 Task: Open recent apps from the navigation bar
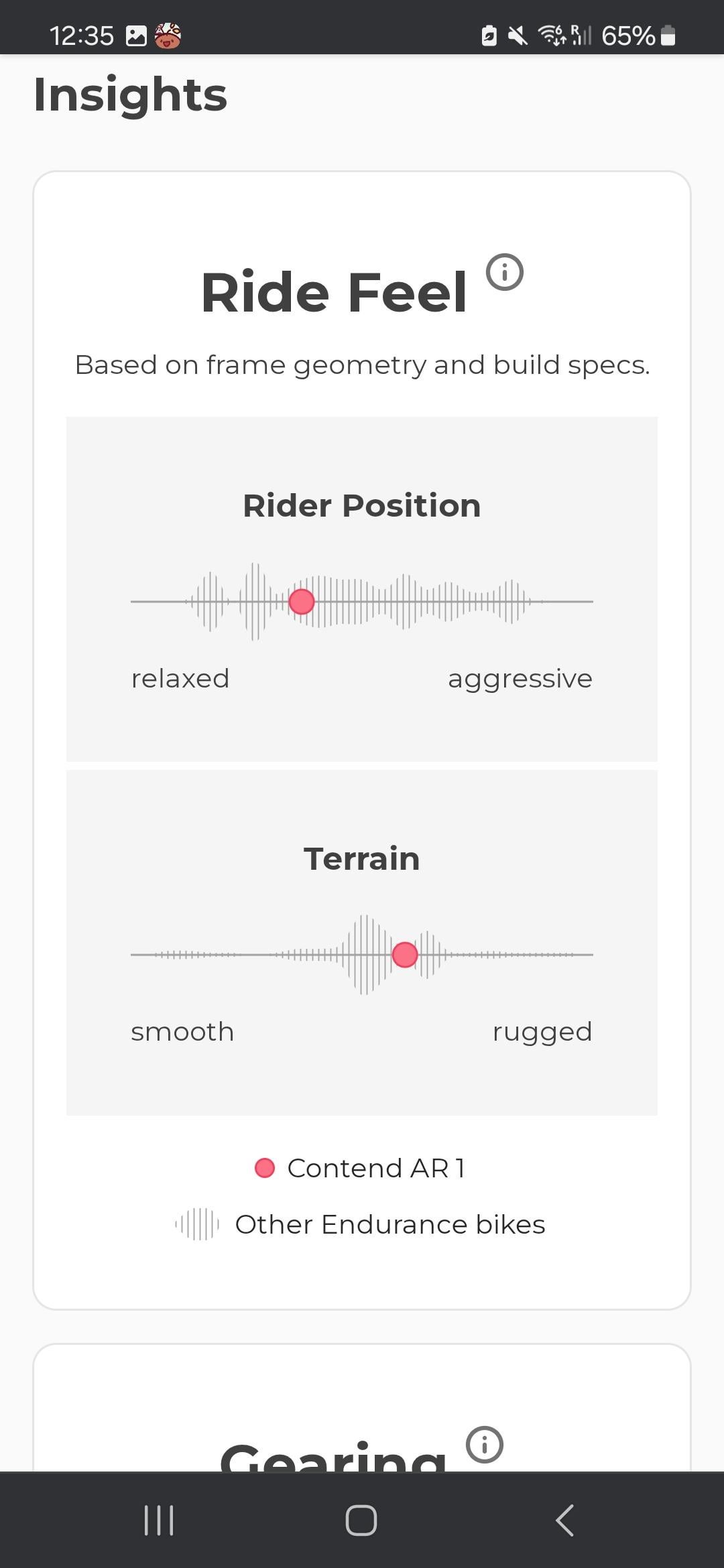159,1520
